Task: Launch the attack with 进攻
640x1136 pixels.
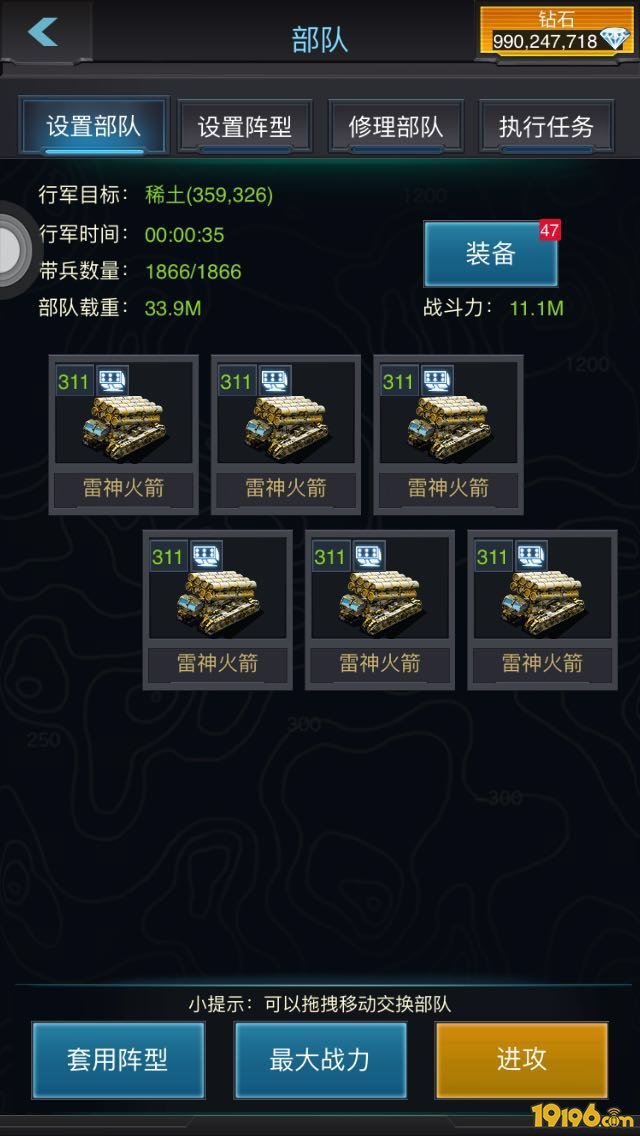Action: [x=522, y=1060]
